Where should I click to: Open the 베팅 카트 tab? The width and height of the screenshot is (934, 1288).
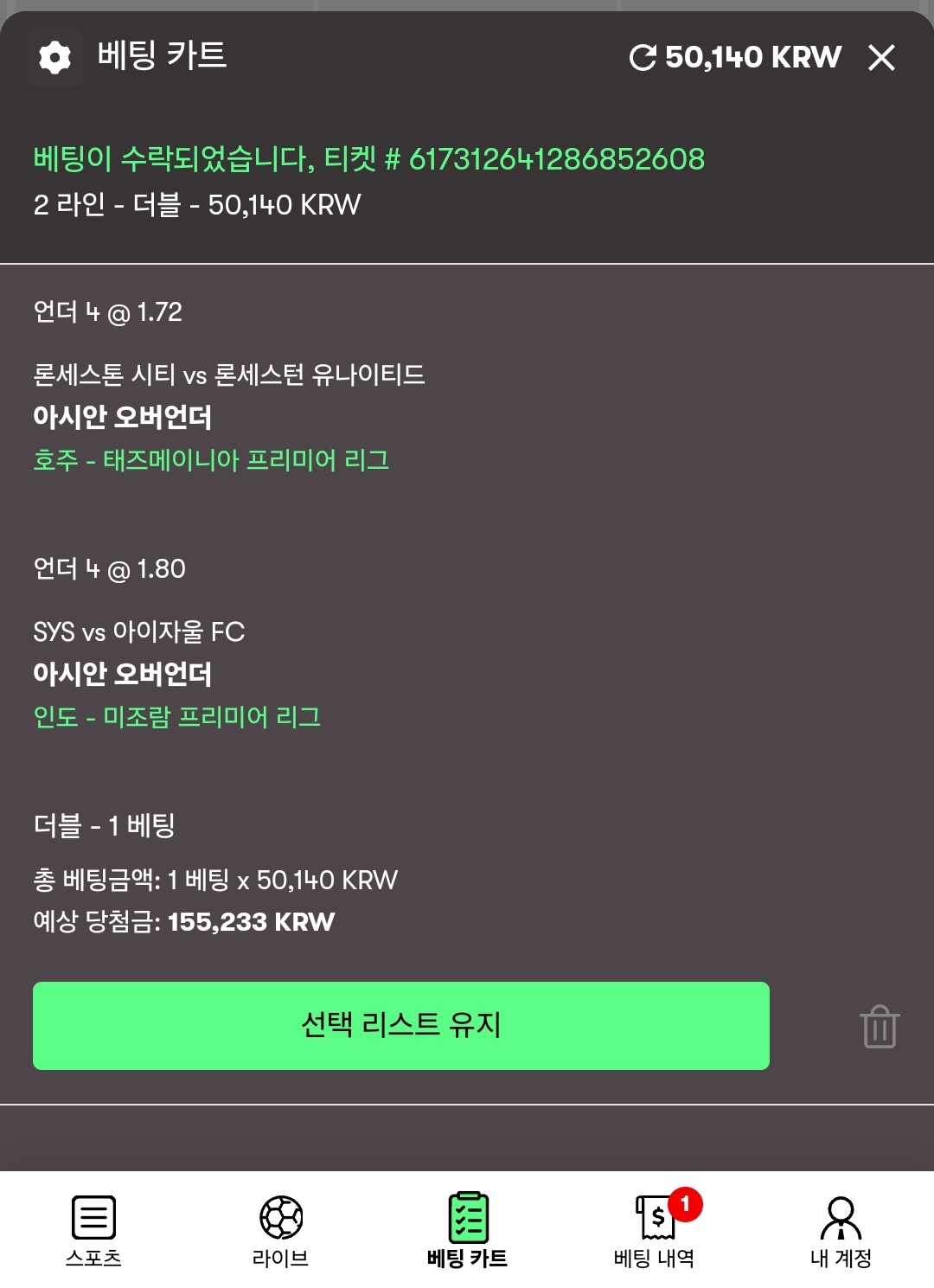coord(467,1231)
